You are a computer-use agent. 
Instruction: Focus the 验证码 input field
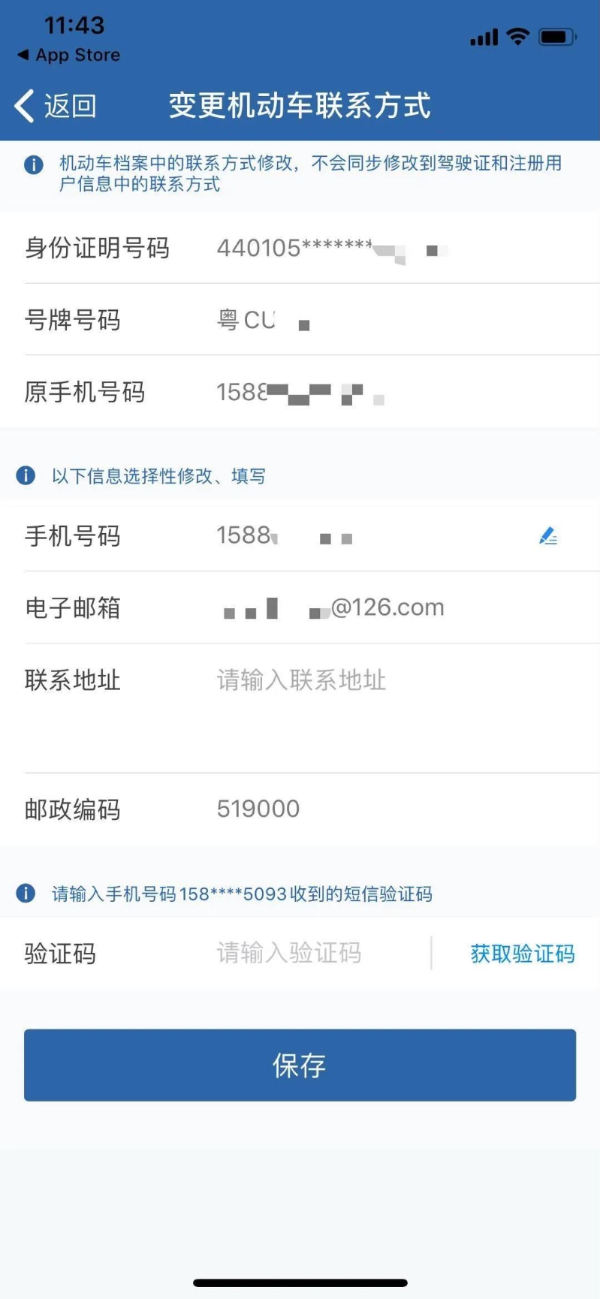[x=320, y=954]
